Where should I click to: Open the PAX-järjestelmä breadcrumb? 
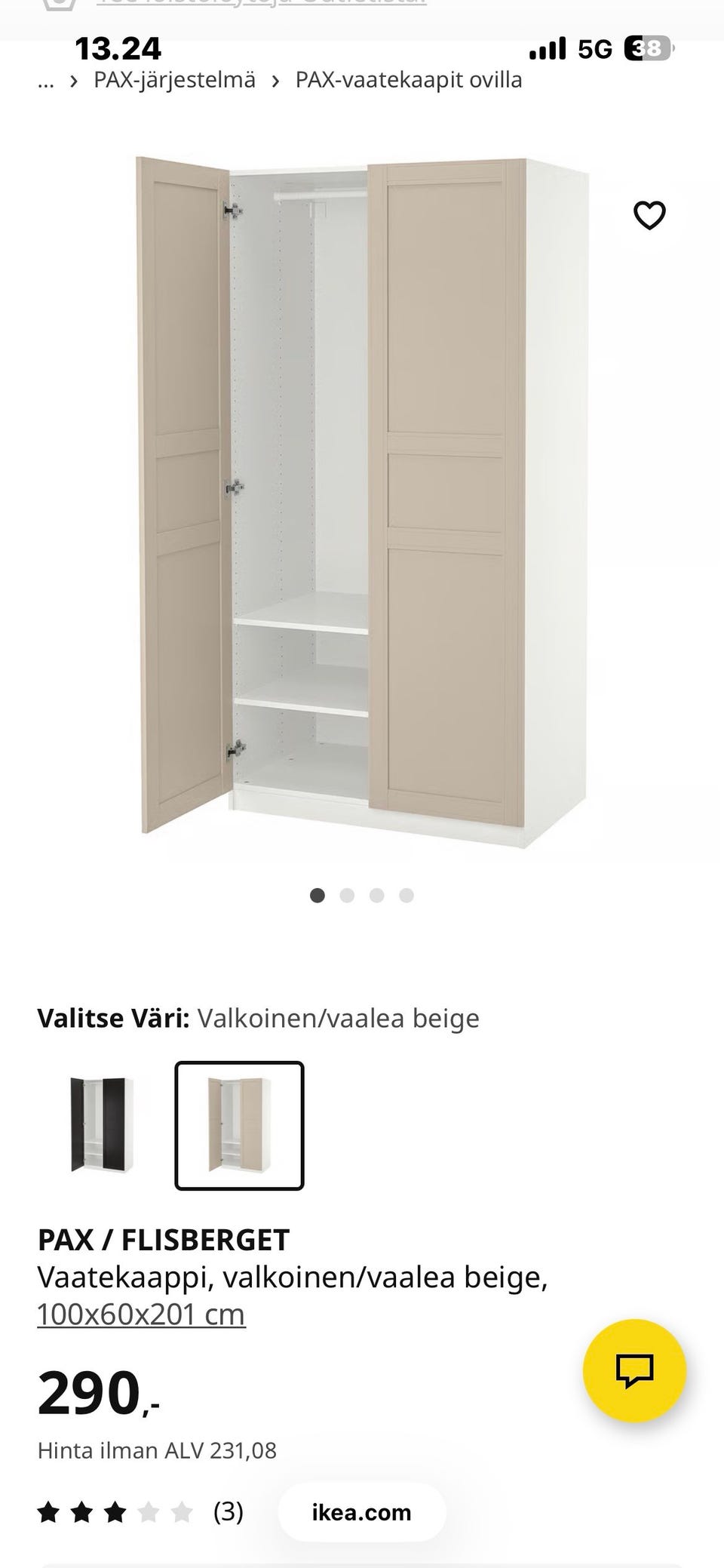point(174,79)
